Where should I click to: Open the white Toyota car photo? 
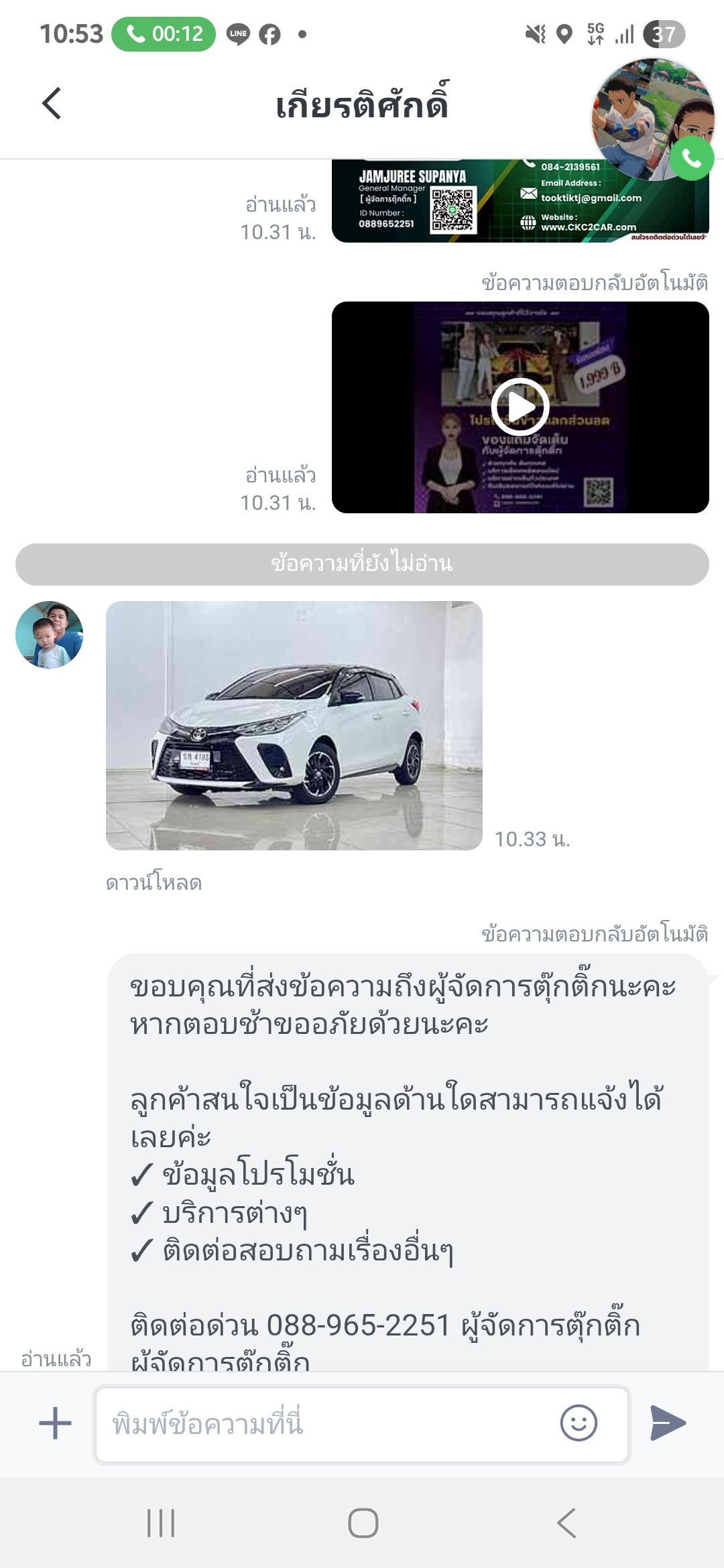point(294,726)
